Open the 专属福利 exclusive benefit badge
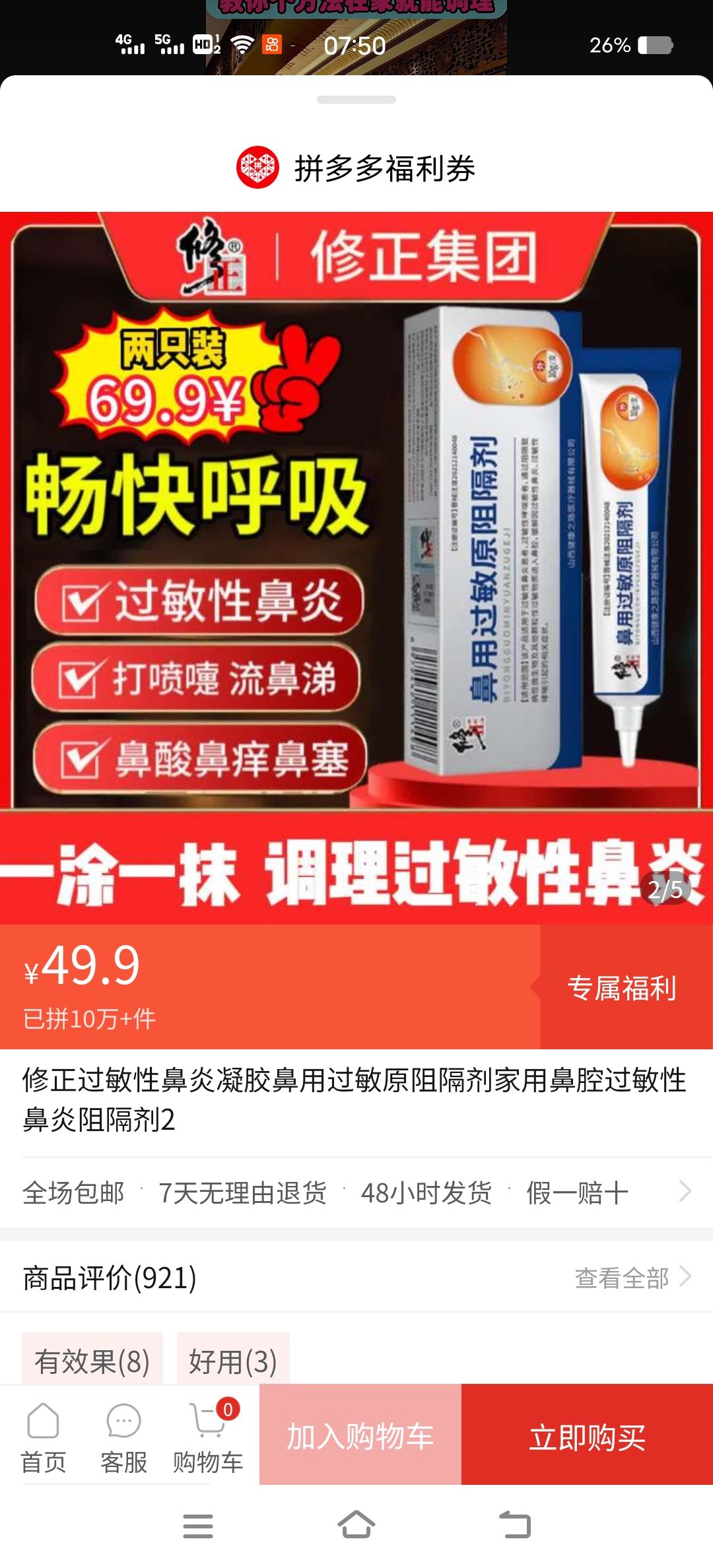The height and width of the screenshot is (1568, 713). click(622, 988)
